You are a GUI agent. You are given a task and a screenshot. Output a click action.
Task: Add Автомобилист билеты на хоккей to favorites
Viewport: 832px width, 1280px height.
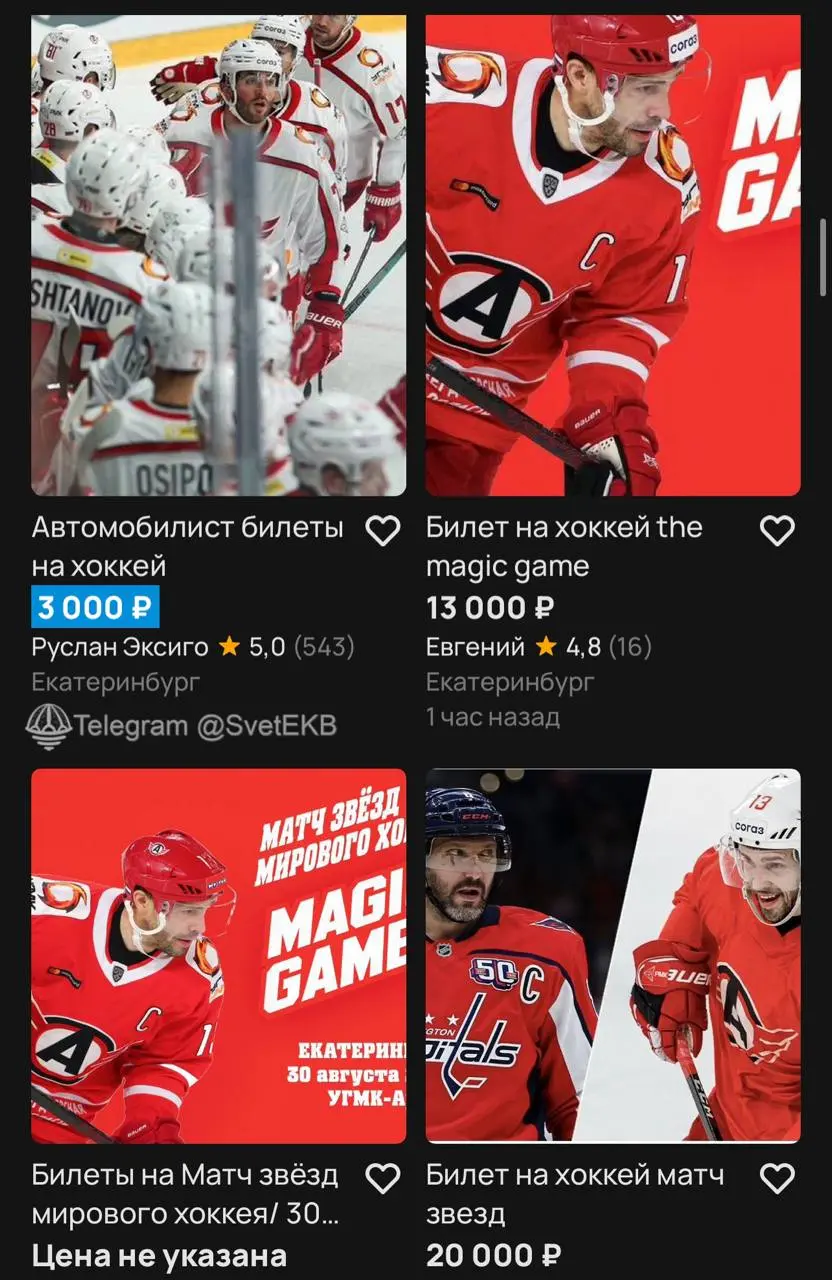[382, 531]
